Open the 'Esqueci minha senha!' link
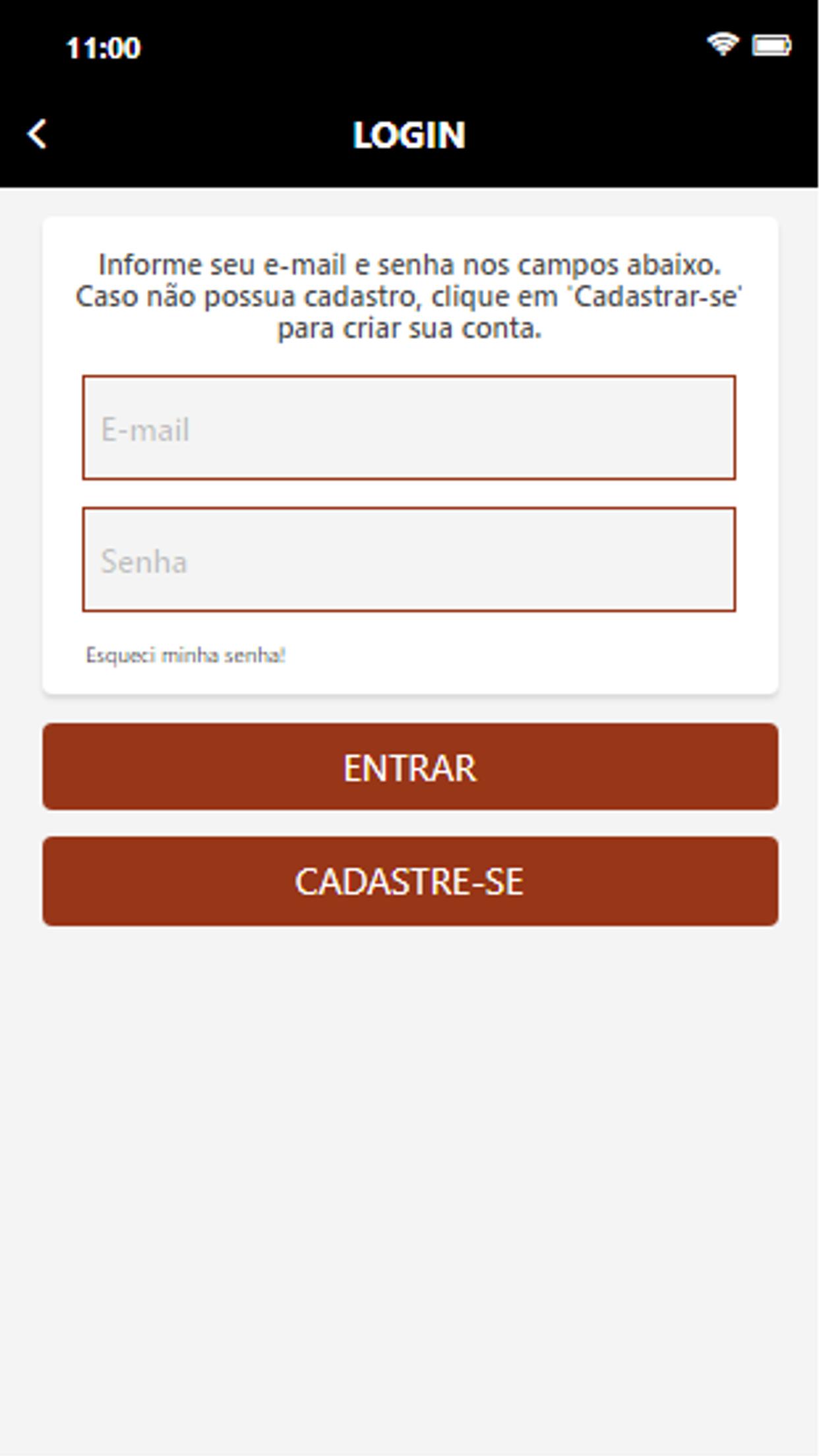This screenshot has width=819, height=1456. pyautogui.click(x=185, y=655)
